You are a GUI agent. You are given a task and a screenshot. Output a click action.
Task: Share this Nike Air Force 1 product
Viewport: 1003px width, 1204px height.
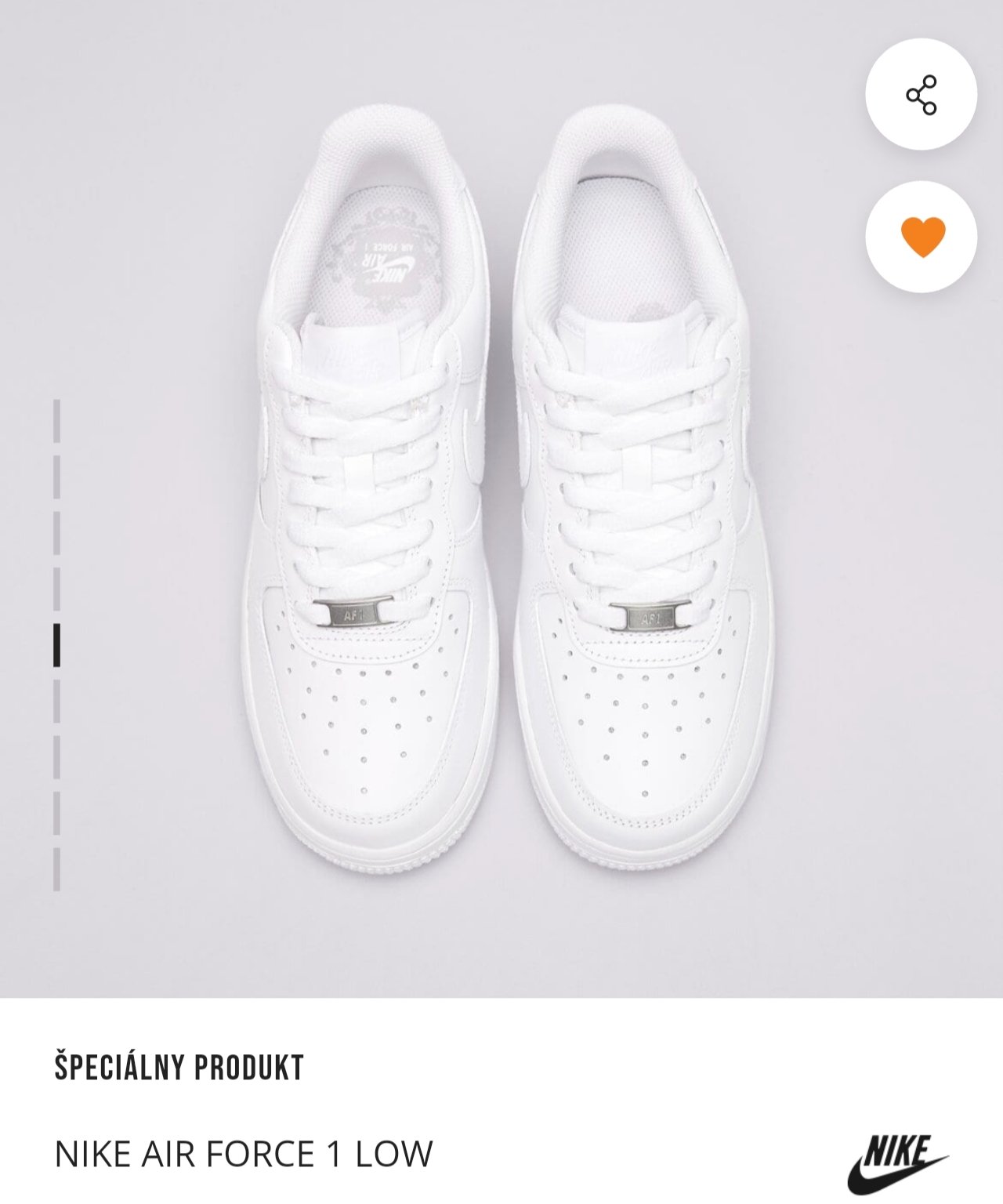[921, 95]
